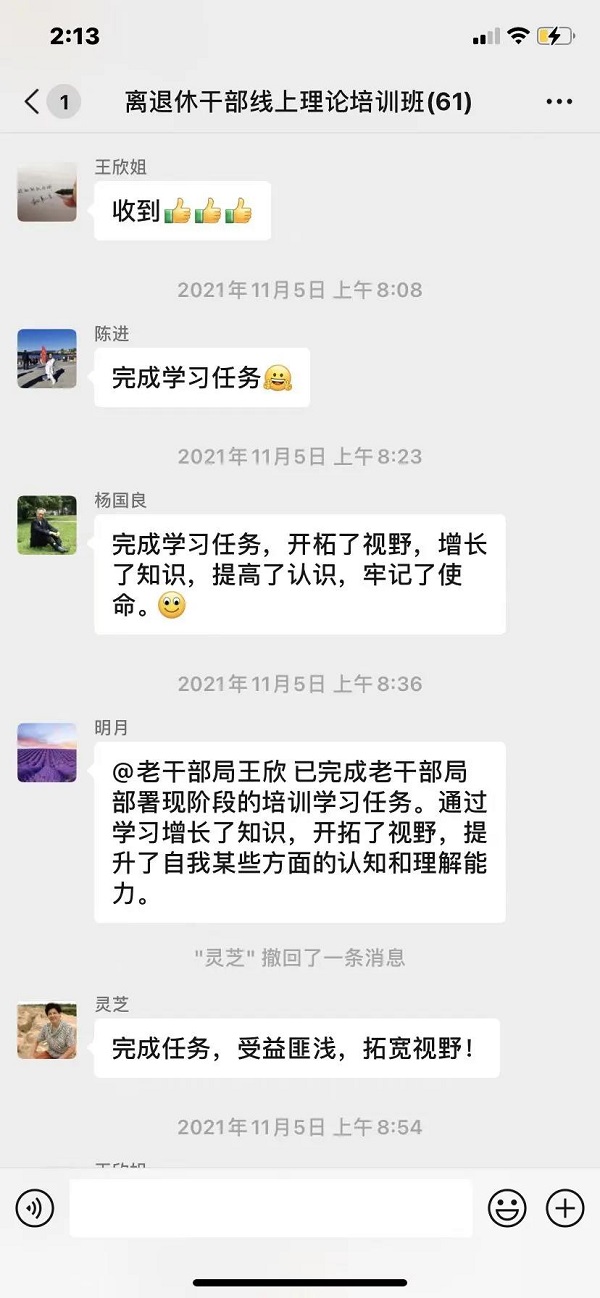Viewport: 600px width, 1298px height.
Task: Open 王欣姐's profile avatar
Action: pyautogui.click(x=47, y=192)
